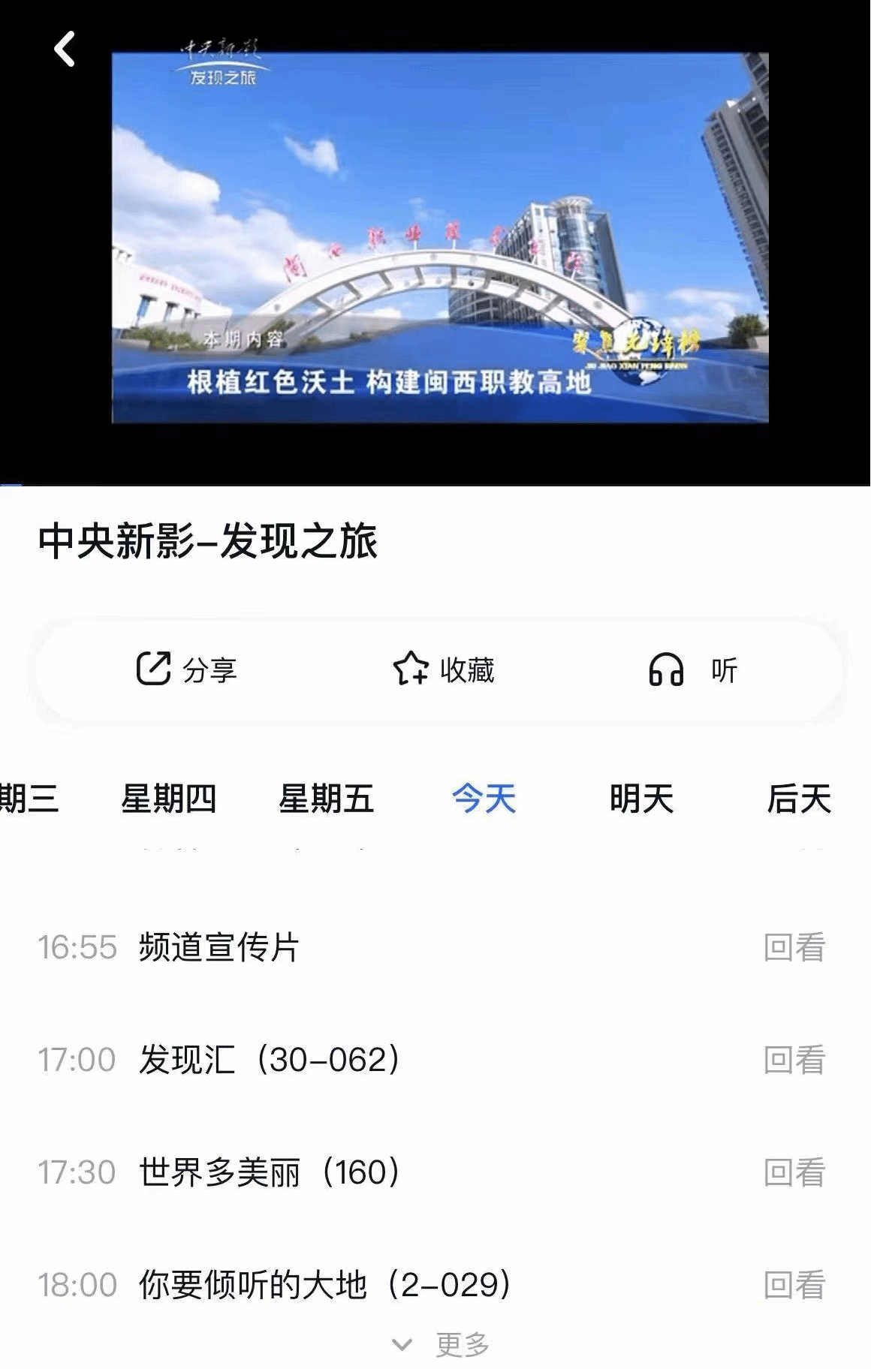Switch to 听 audio-only mode
Screen dimensions: 871x1372
point(693,669)
